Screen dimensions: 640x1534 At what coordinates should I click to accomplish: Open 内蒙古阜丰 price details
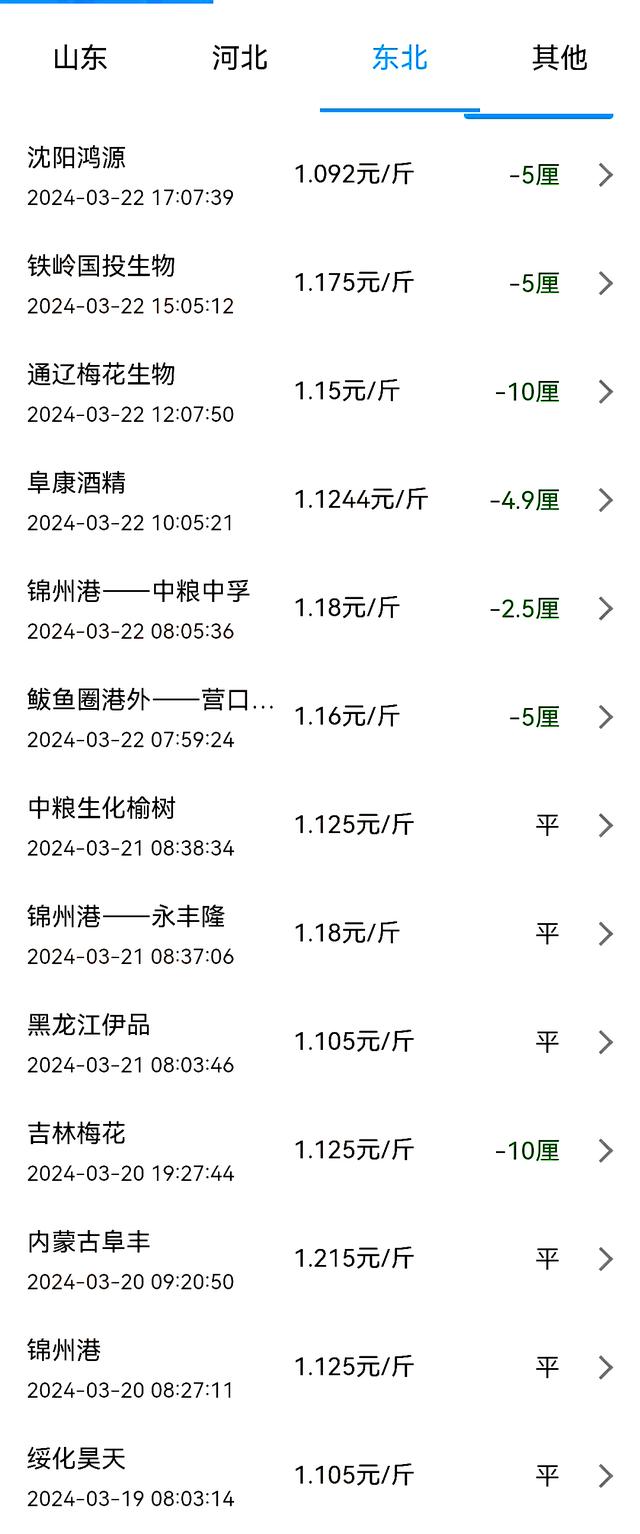tap(320, 1259)
